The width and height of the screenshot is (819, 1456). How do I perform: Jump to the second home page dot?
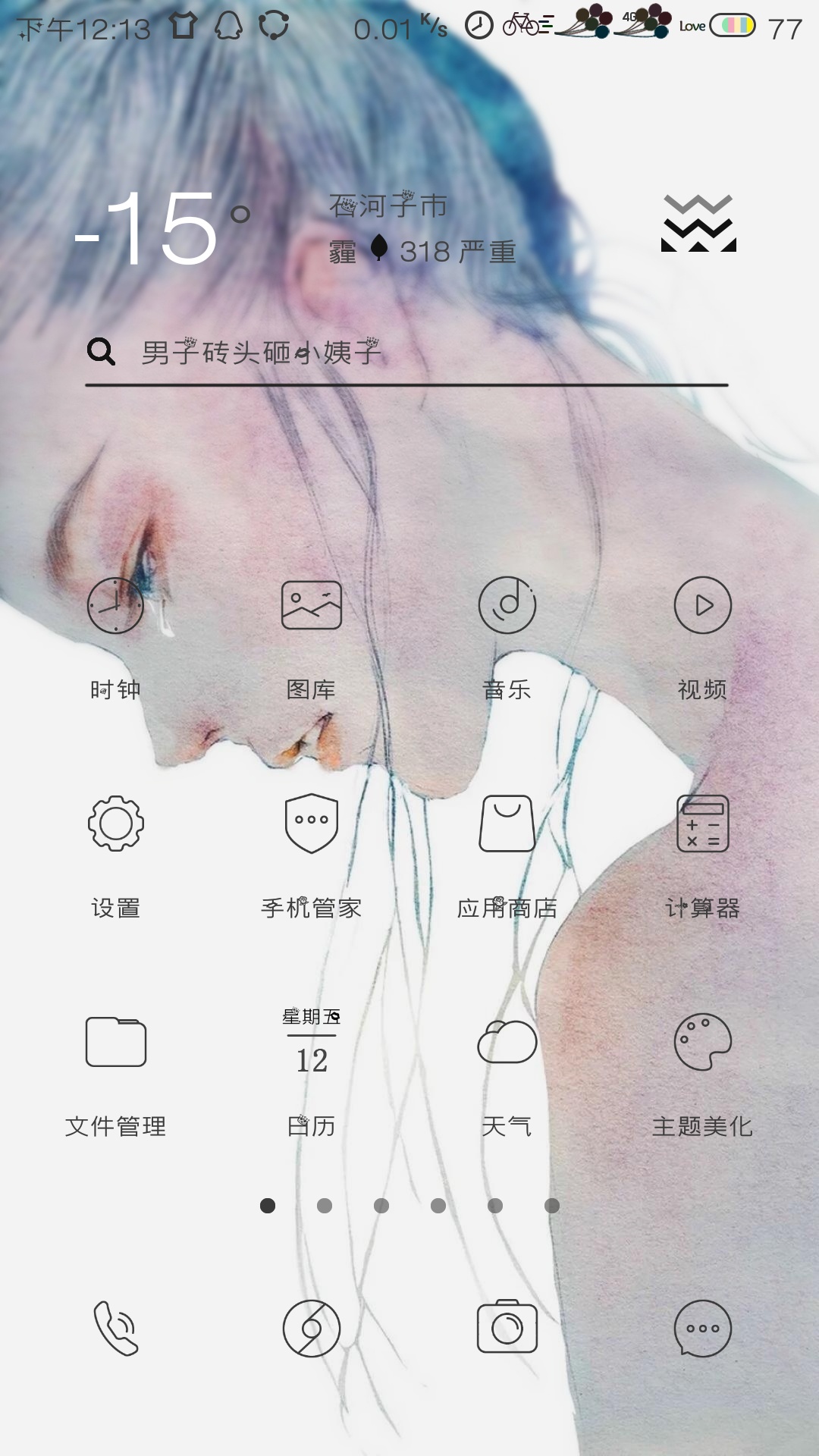pos(325,1206)
